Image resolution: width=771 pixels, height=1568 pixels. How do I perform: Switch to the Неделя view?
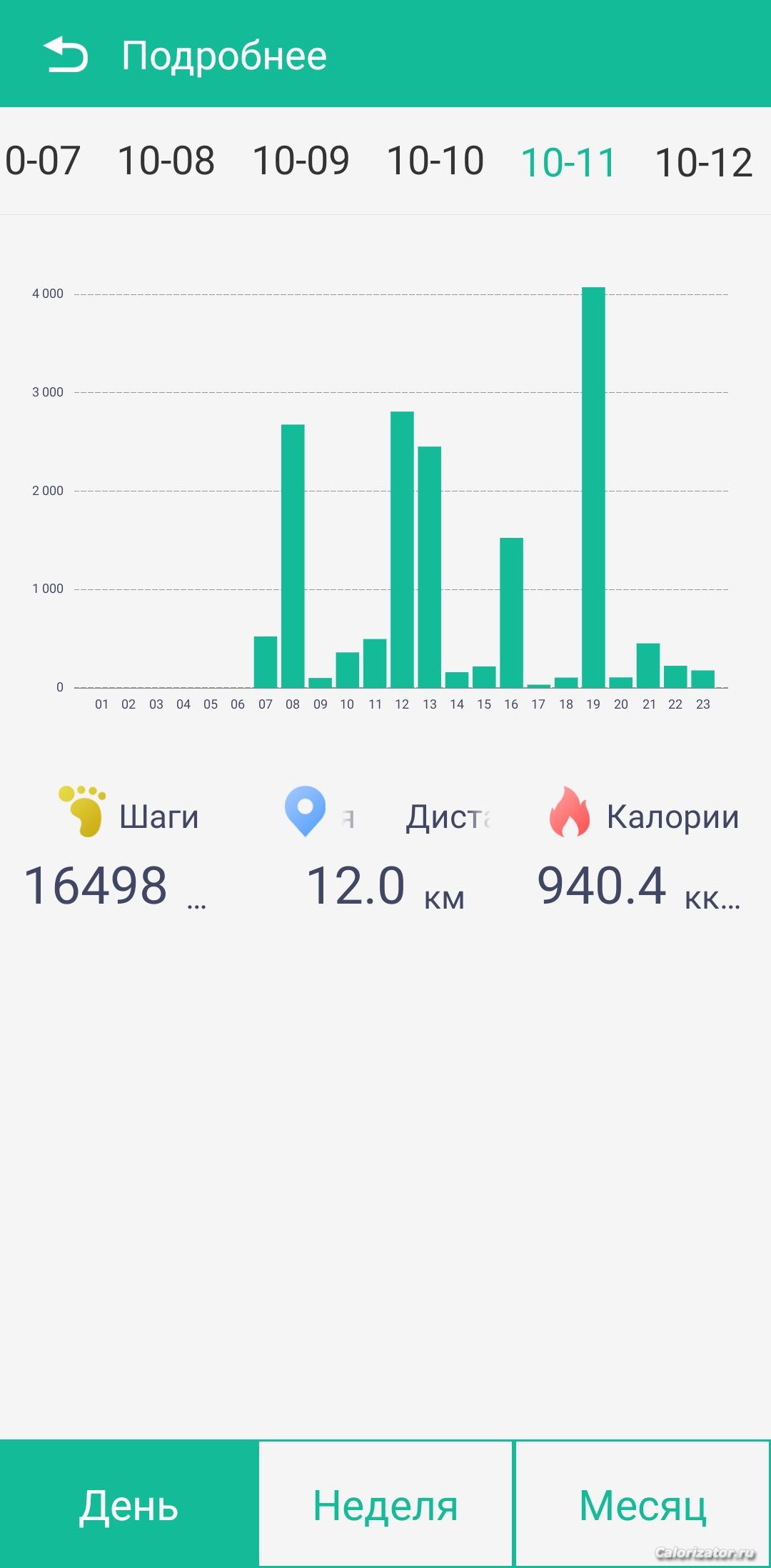pyautogui.click(x=385, y=1504)
